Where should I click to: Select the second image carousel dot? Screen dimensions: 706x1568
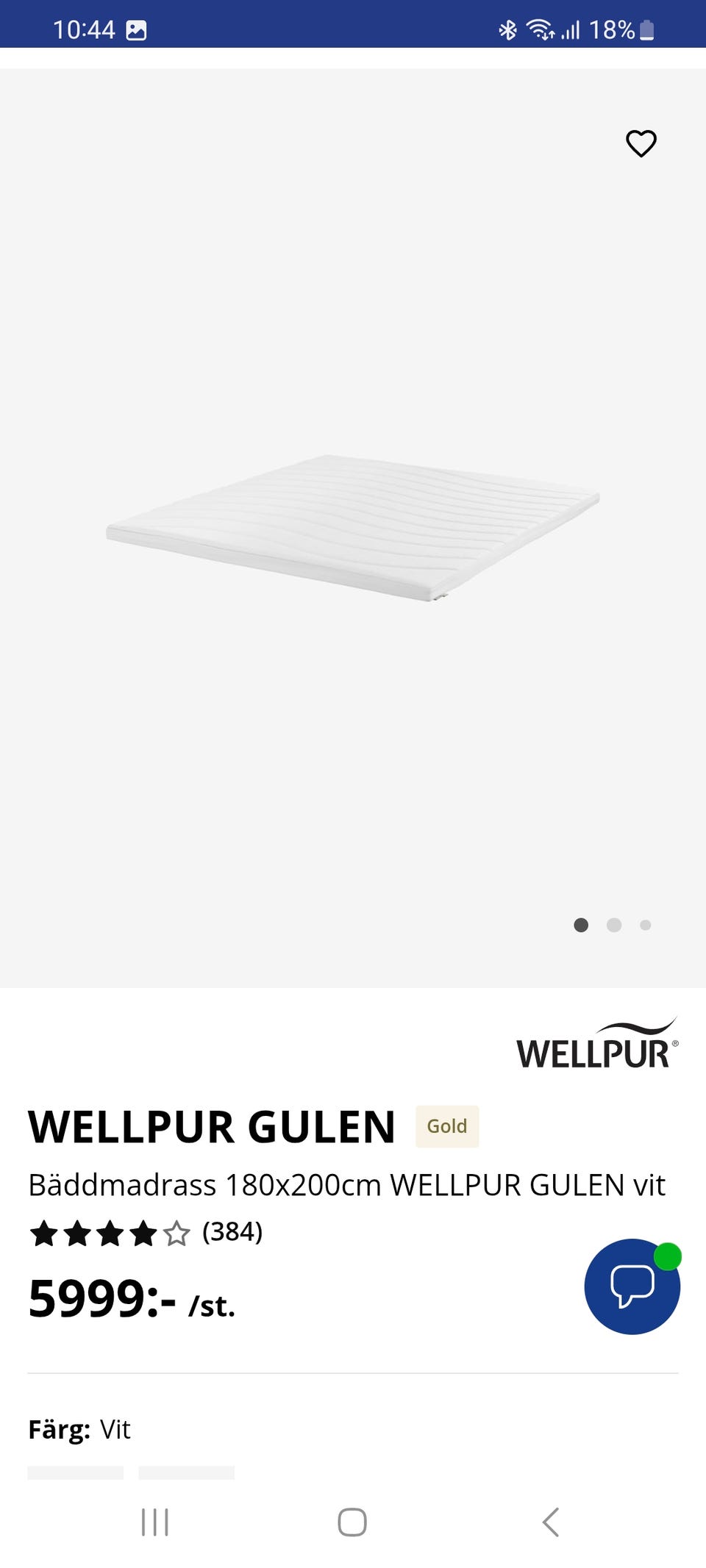point(613,926)
